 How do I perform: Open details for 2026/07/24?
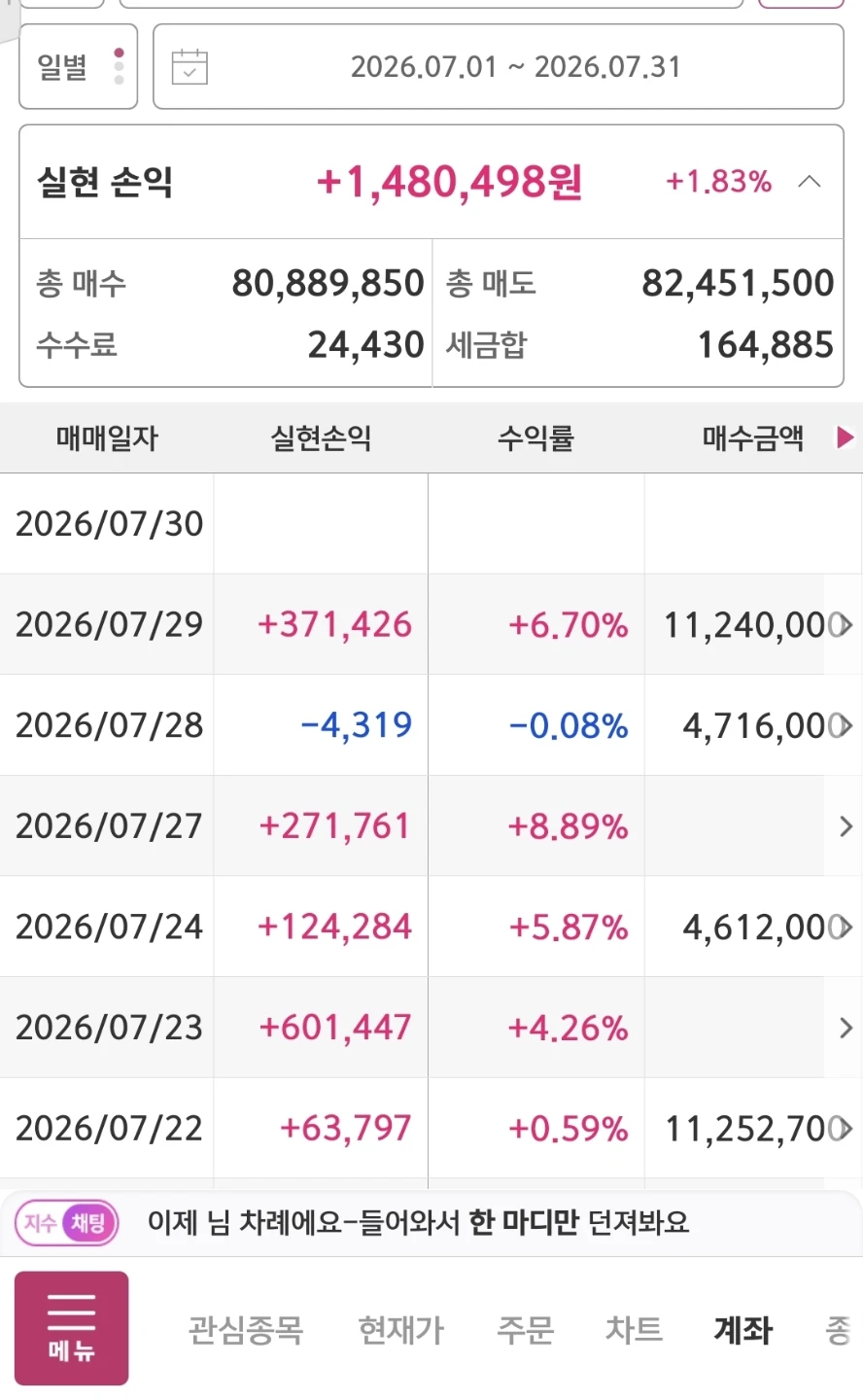click(x=846, y=927)
